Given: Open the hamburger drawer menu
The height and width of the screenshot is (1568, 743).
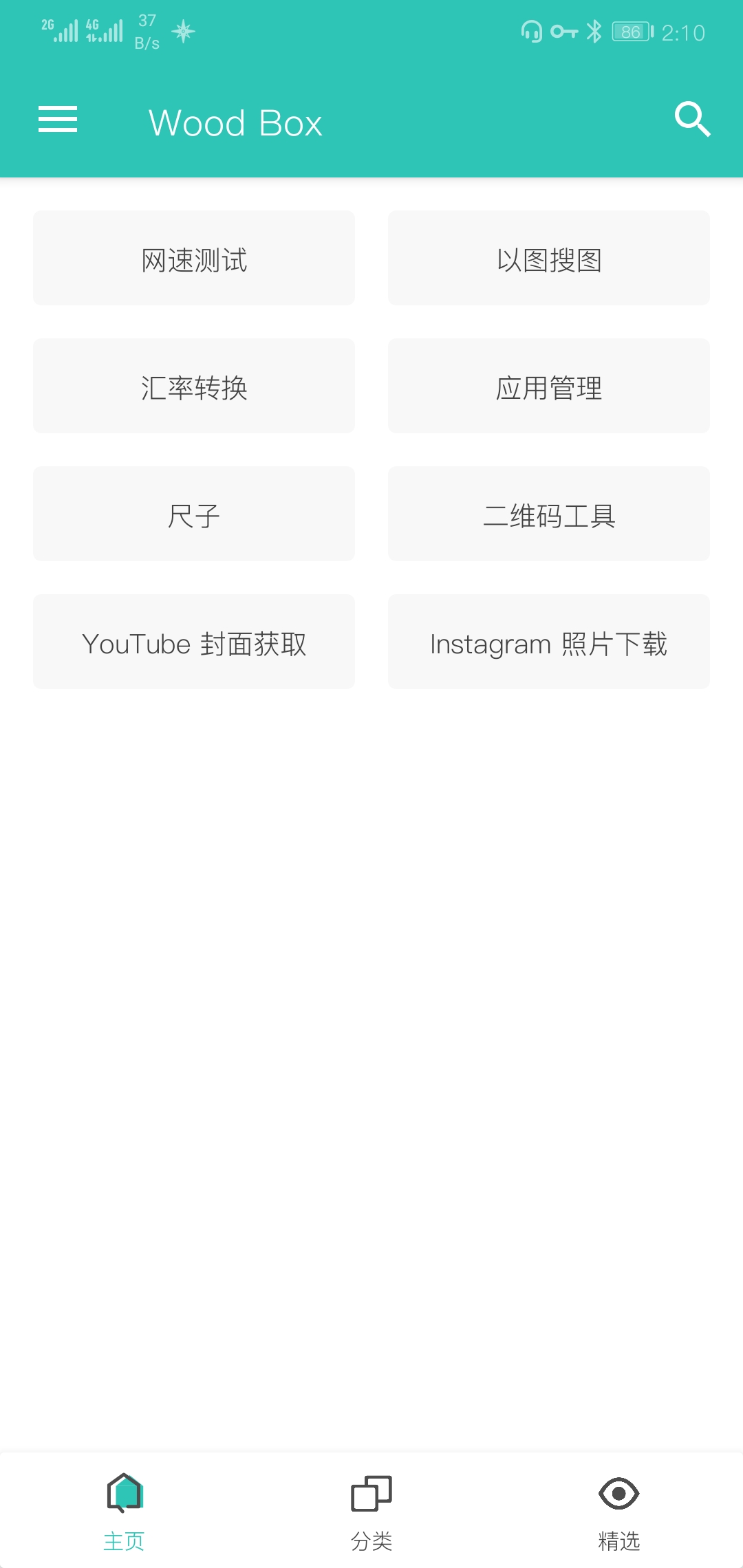Looking at the screenshot, I should (58, 120).
